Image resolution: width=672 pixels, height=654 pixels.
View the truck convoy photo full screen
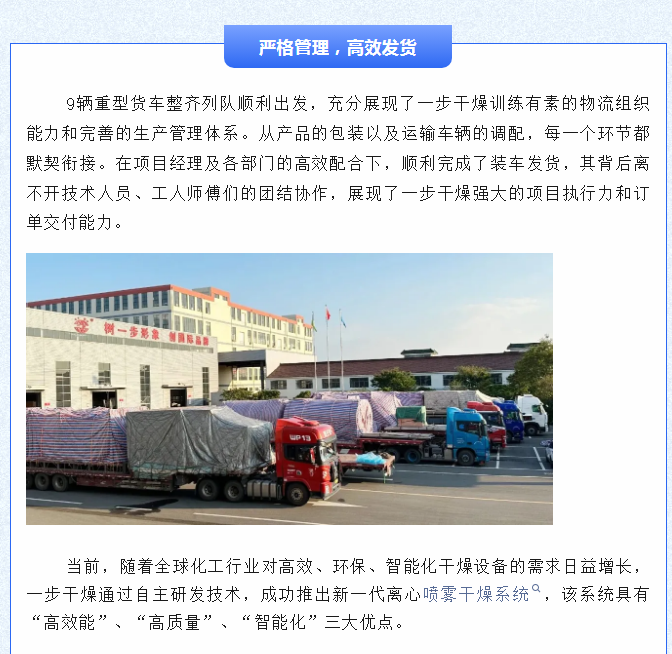[289, 389]
